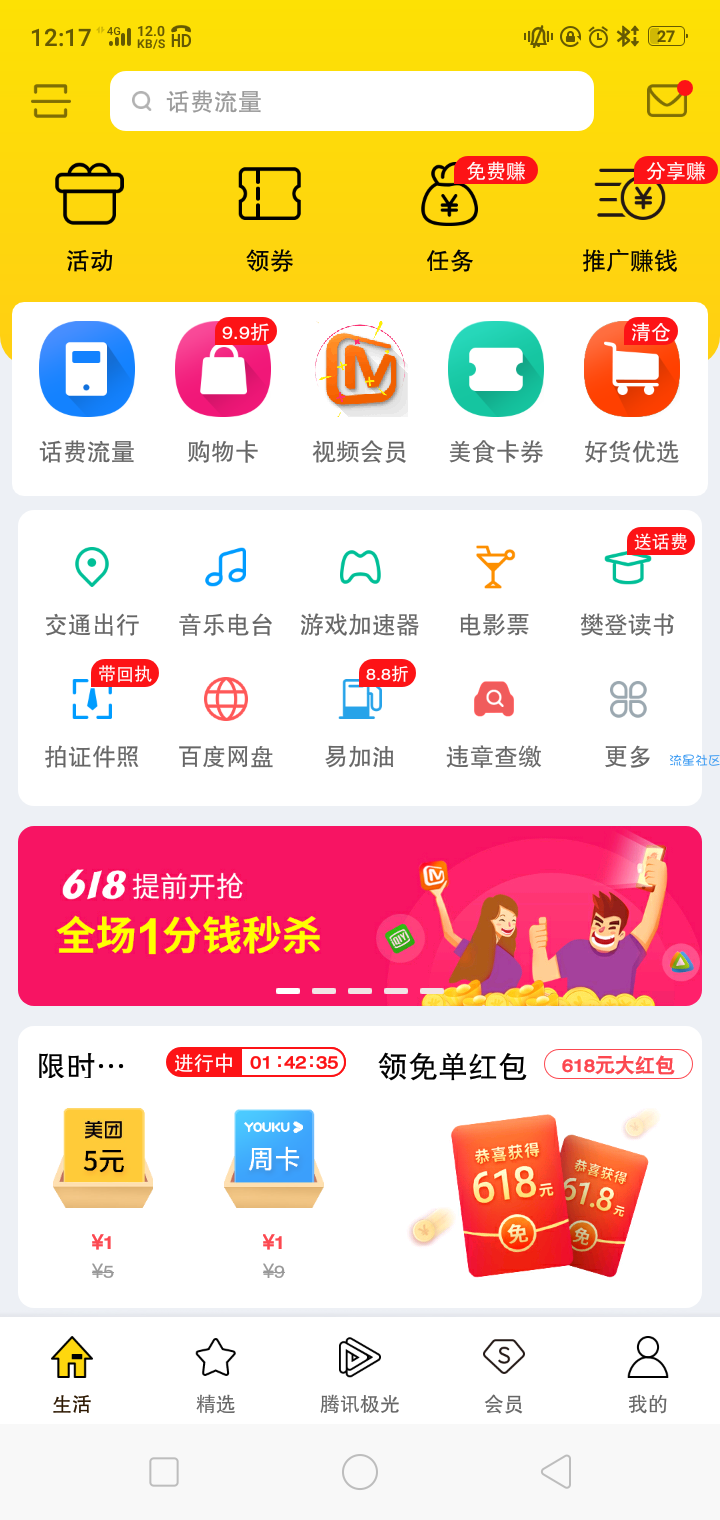Open the messages envelope icon

(668, 100)
